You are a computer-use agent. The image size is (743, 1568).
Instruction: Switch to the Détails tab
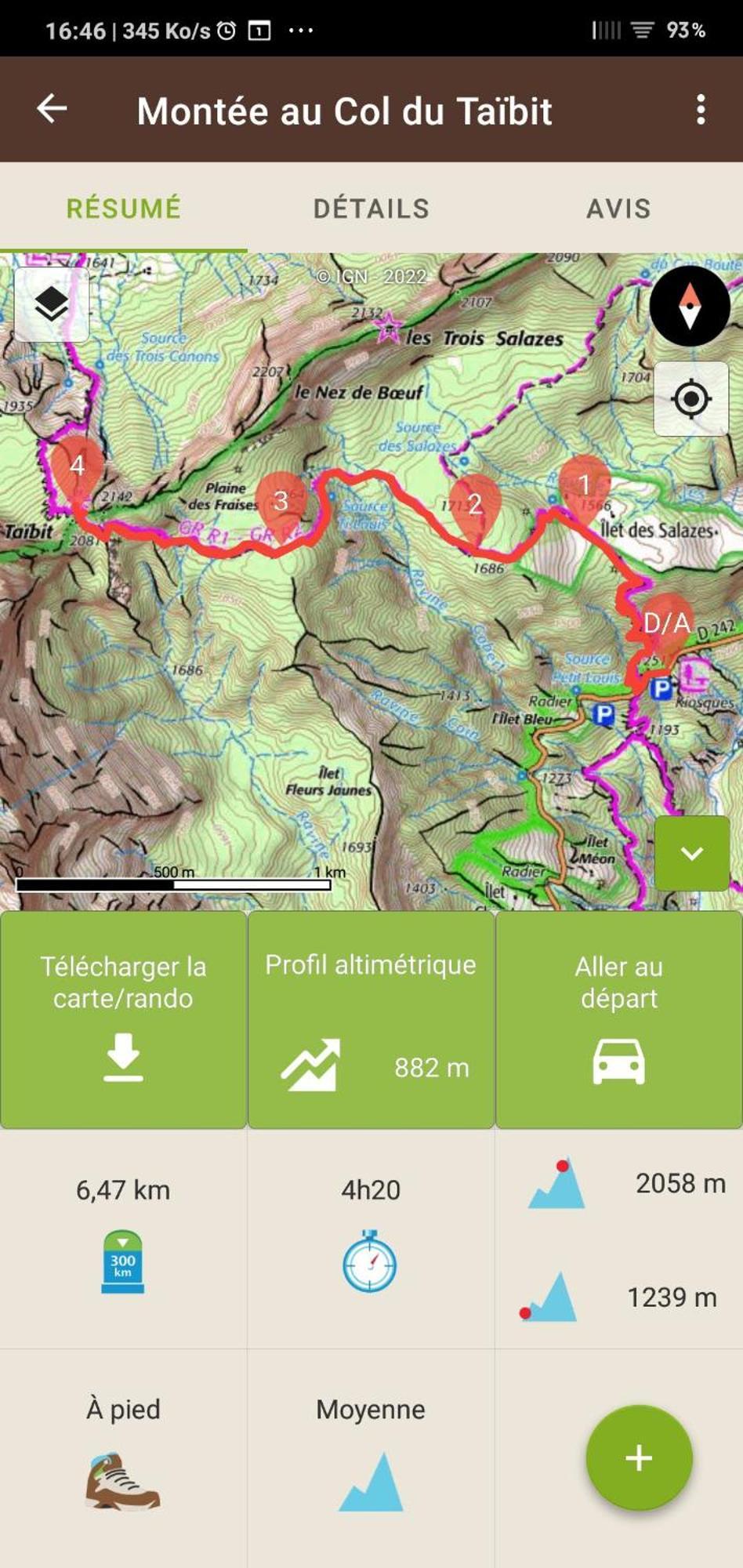[371, 209]
